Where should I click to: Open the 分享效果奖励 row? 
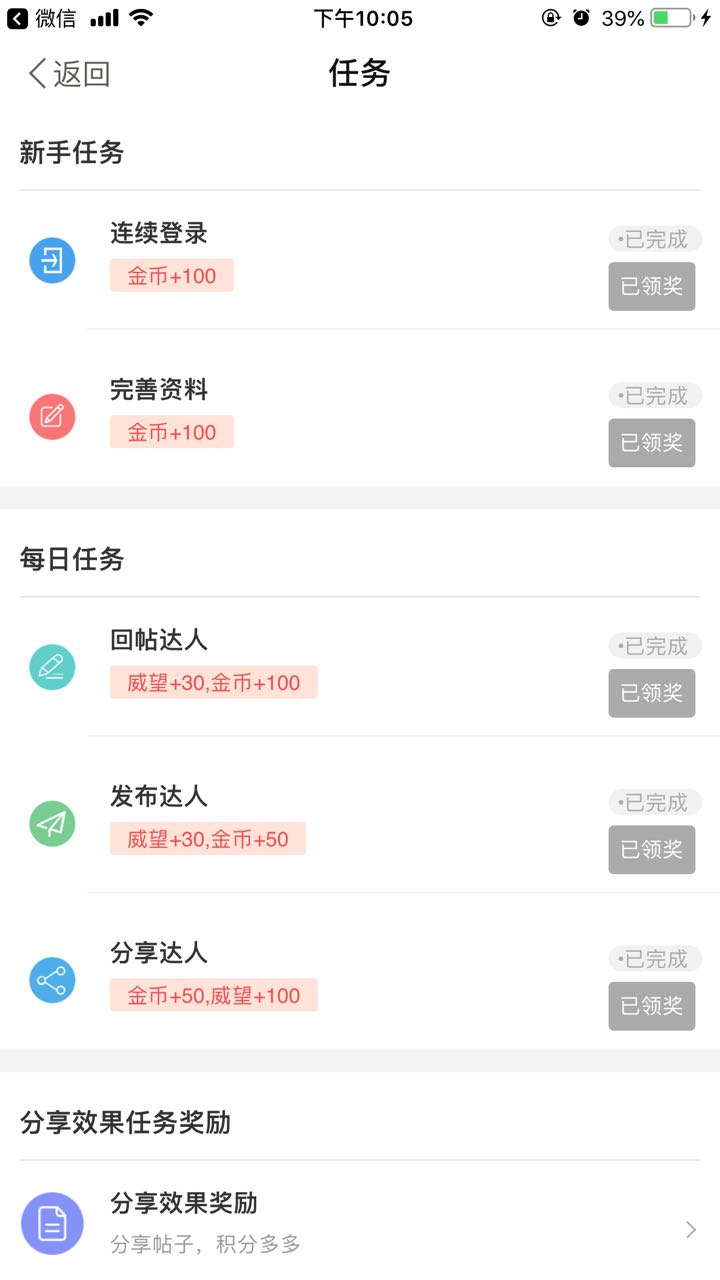pos(360,1224)
